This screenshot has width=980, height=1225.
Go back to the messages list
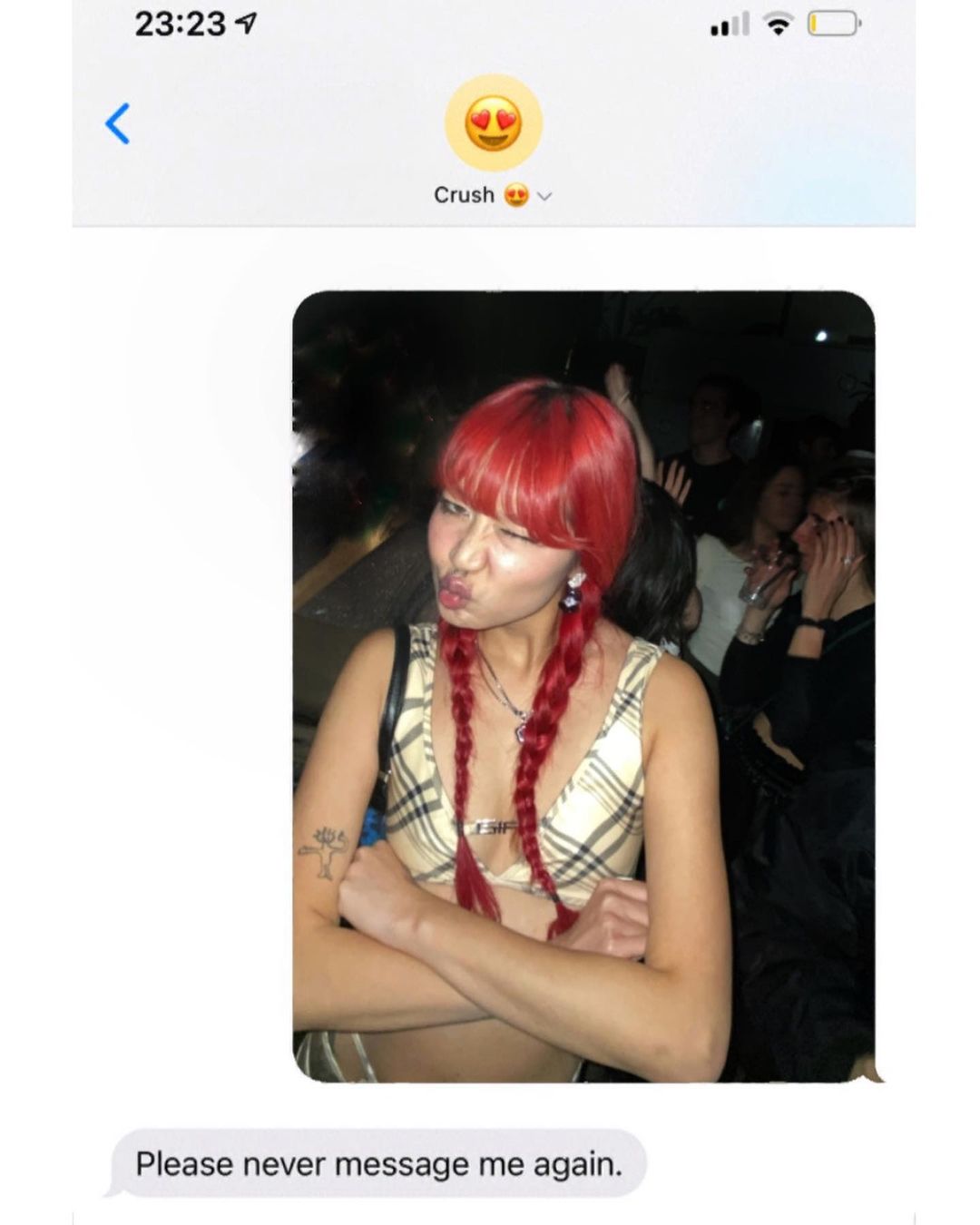118,123
